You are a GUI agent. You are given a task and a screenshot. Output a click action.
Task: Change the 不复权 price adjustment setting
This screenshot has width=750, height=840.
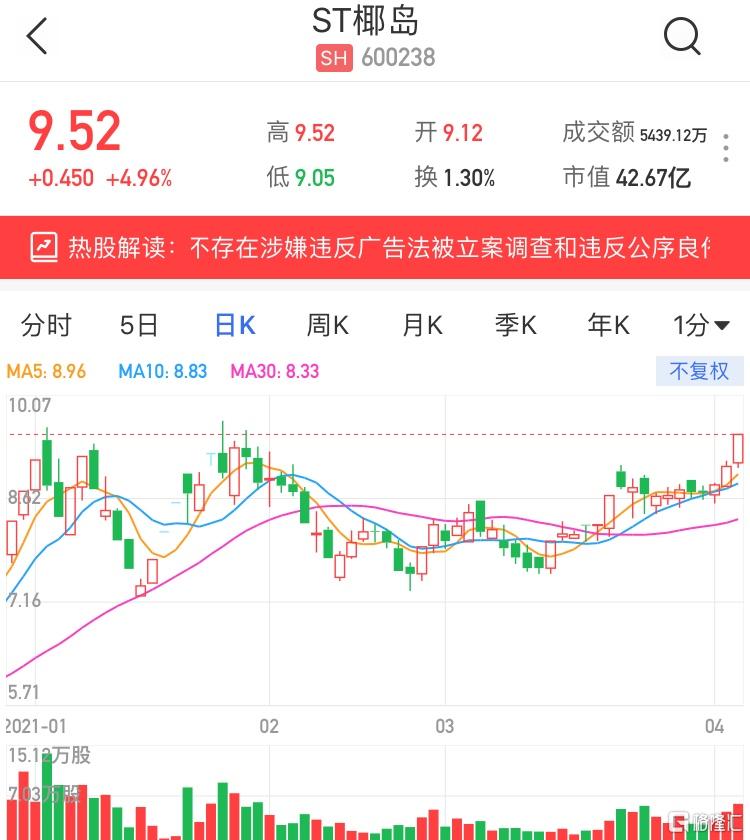700,371
